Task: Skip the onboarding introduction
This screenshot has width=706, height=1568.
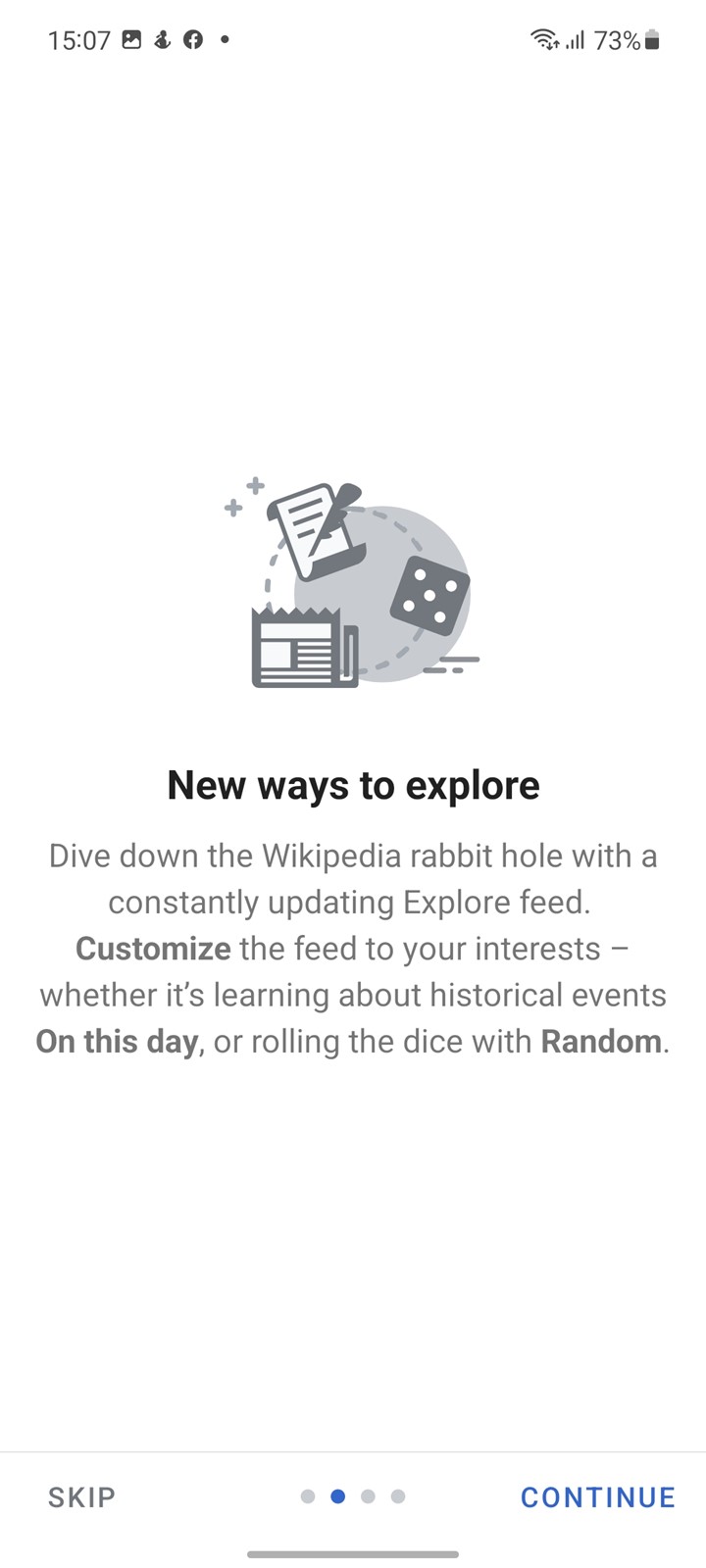Action: pyautogui.click(x=81, y=1496)
